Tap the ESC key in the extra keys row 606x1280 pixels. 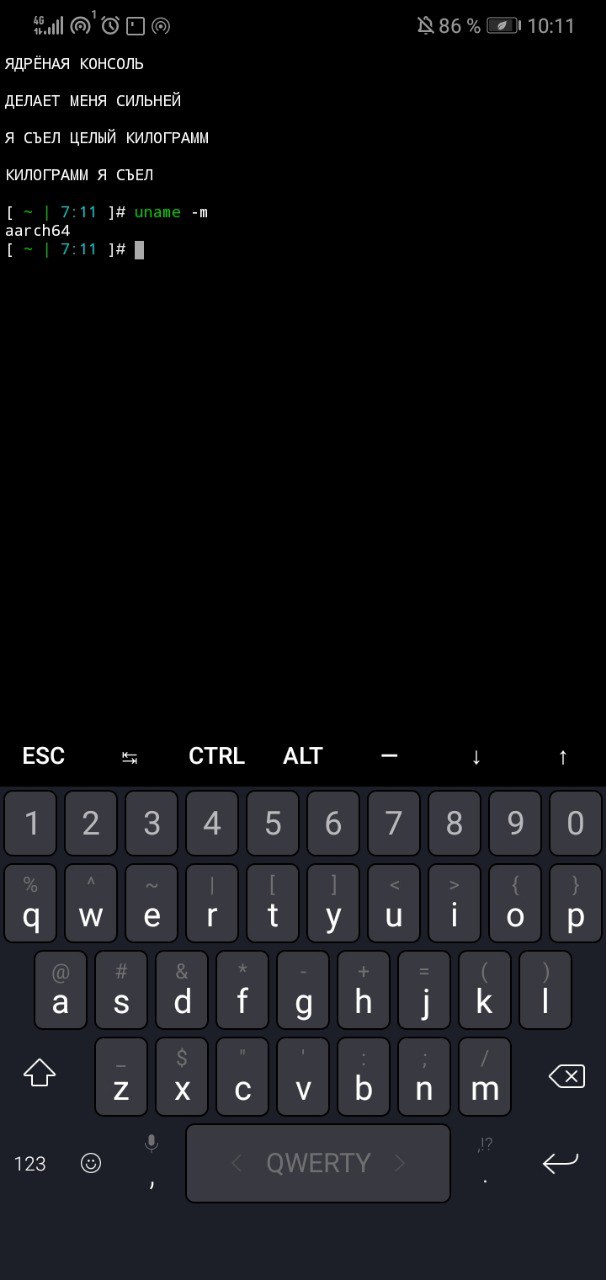point(43,756)
